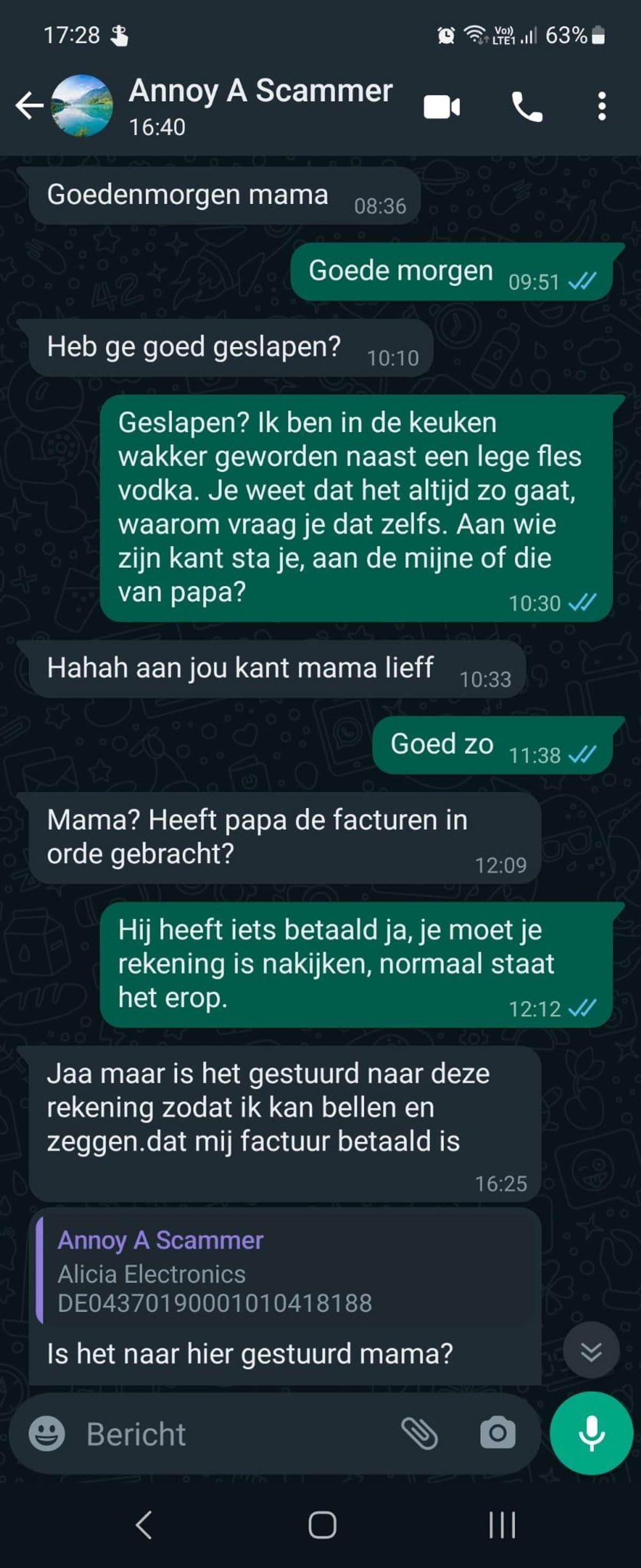
Task: Open Annoy A Scammer contact info
Action: (x=260, y=105)
